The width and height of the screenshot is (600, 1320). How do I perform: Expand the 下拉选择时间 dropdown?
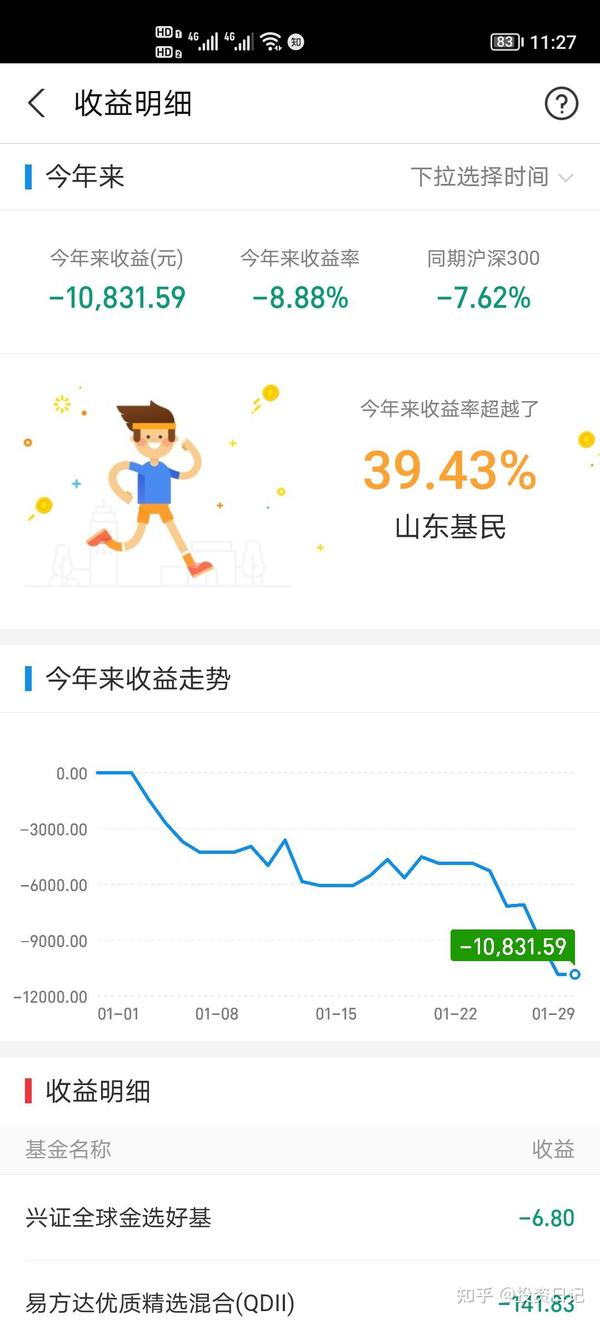tap(491, 177)
